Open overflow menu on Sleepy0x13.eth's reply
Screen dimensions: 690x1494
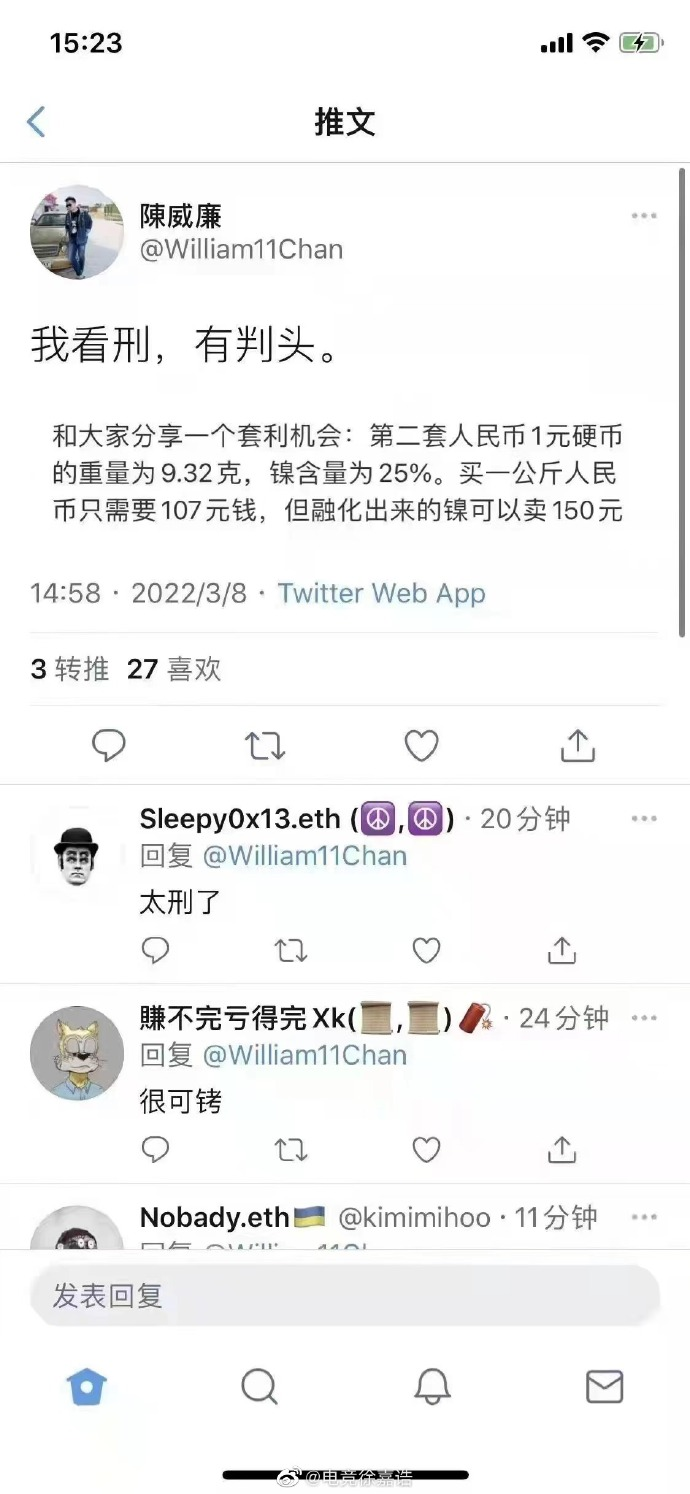click(x=644, y=819)
